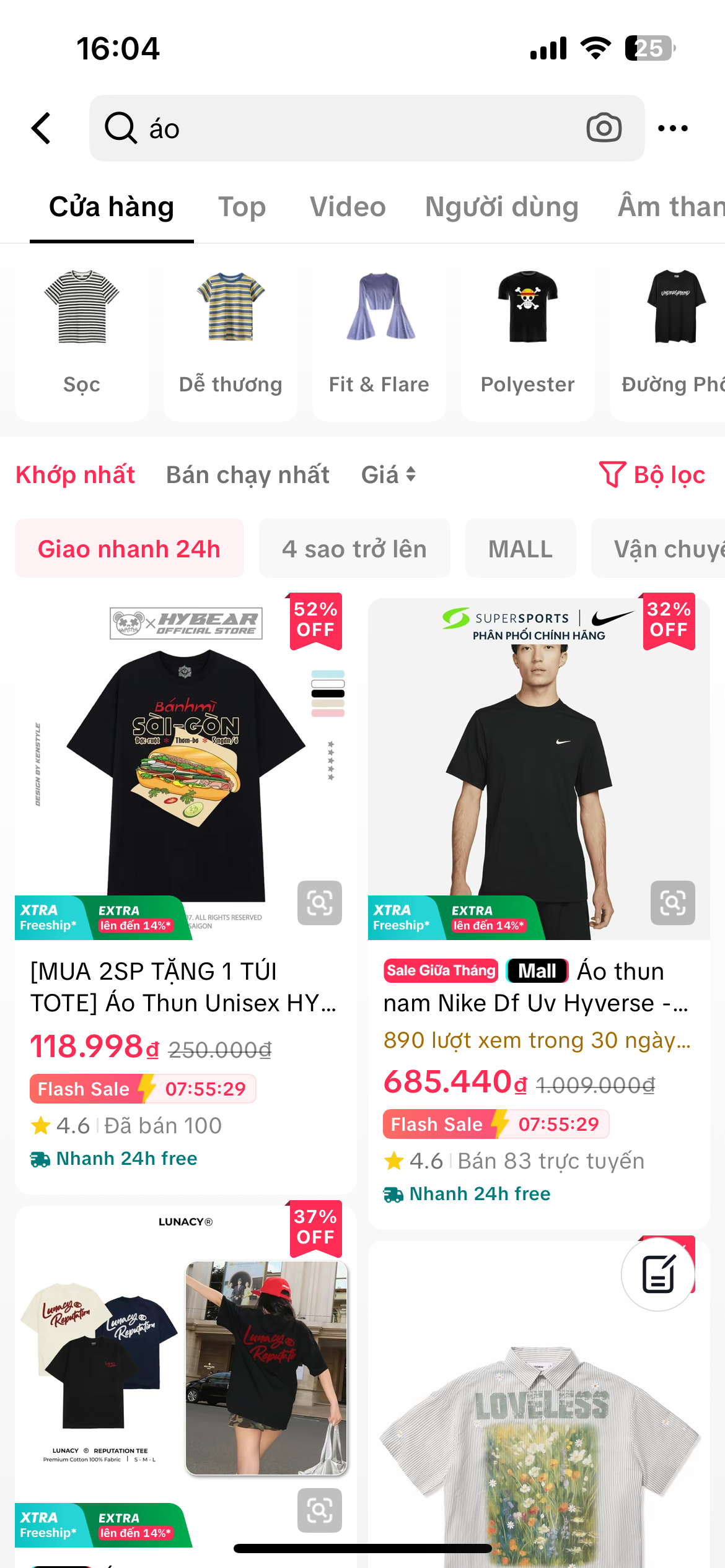Open the three-dot overflow menu

tap(672, 128)
